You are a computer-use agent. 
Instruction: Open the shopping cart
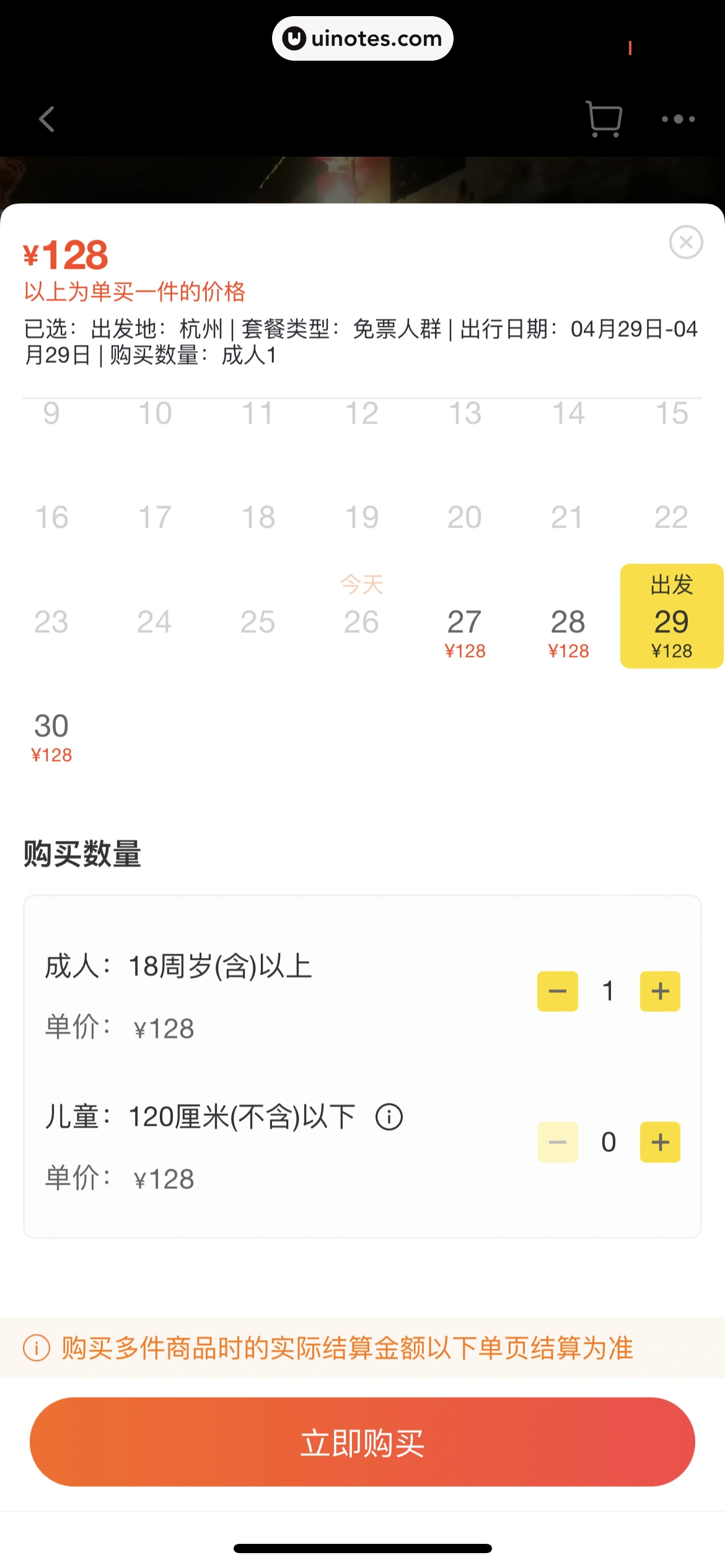point(604,119)
